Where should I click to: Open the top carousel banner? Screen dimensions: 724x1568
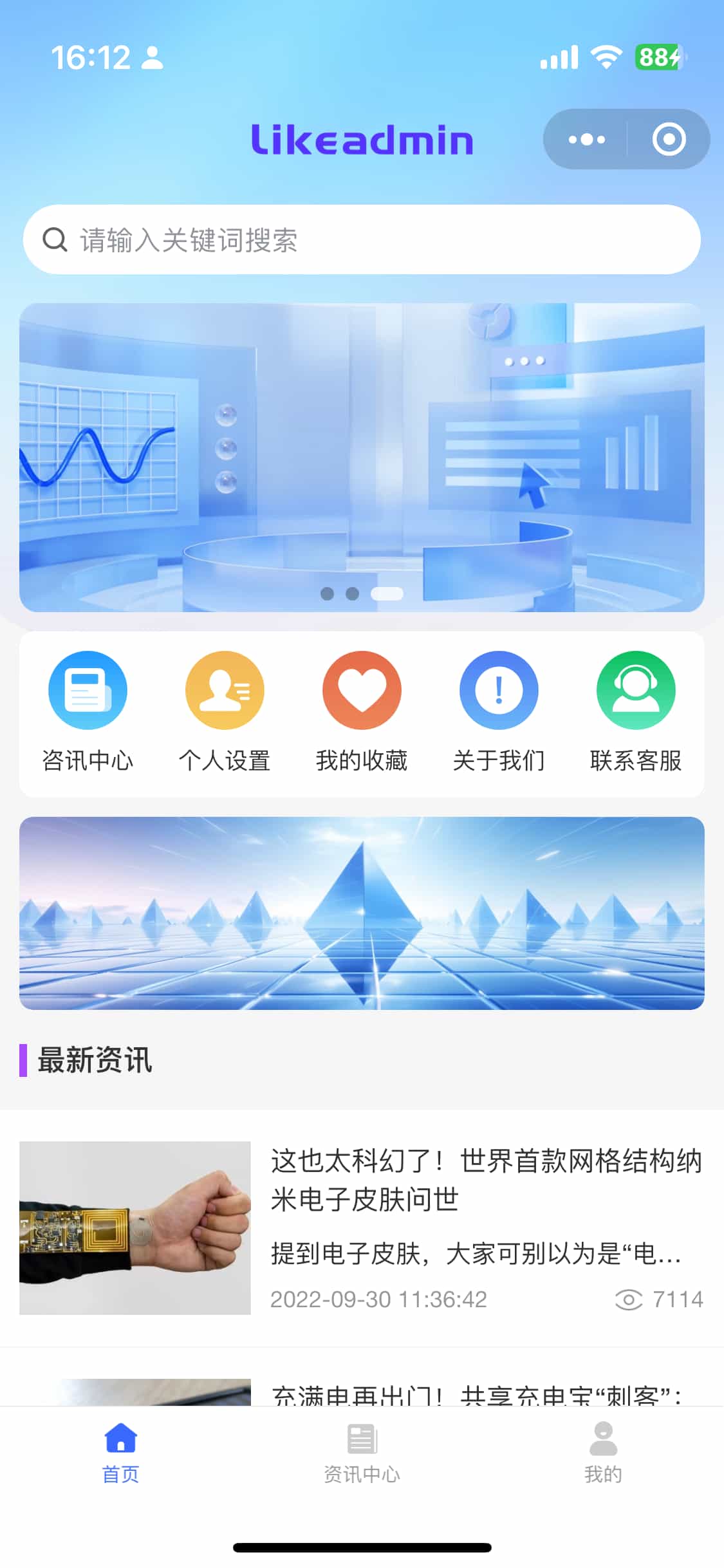pyautogui.click(x=362, y=457)
